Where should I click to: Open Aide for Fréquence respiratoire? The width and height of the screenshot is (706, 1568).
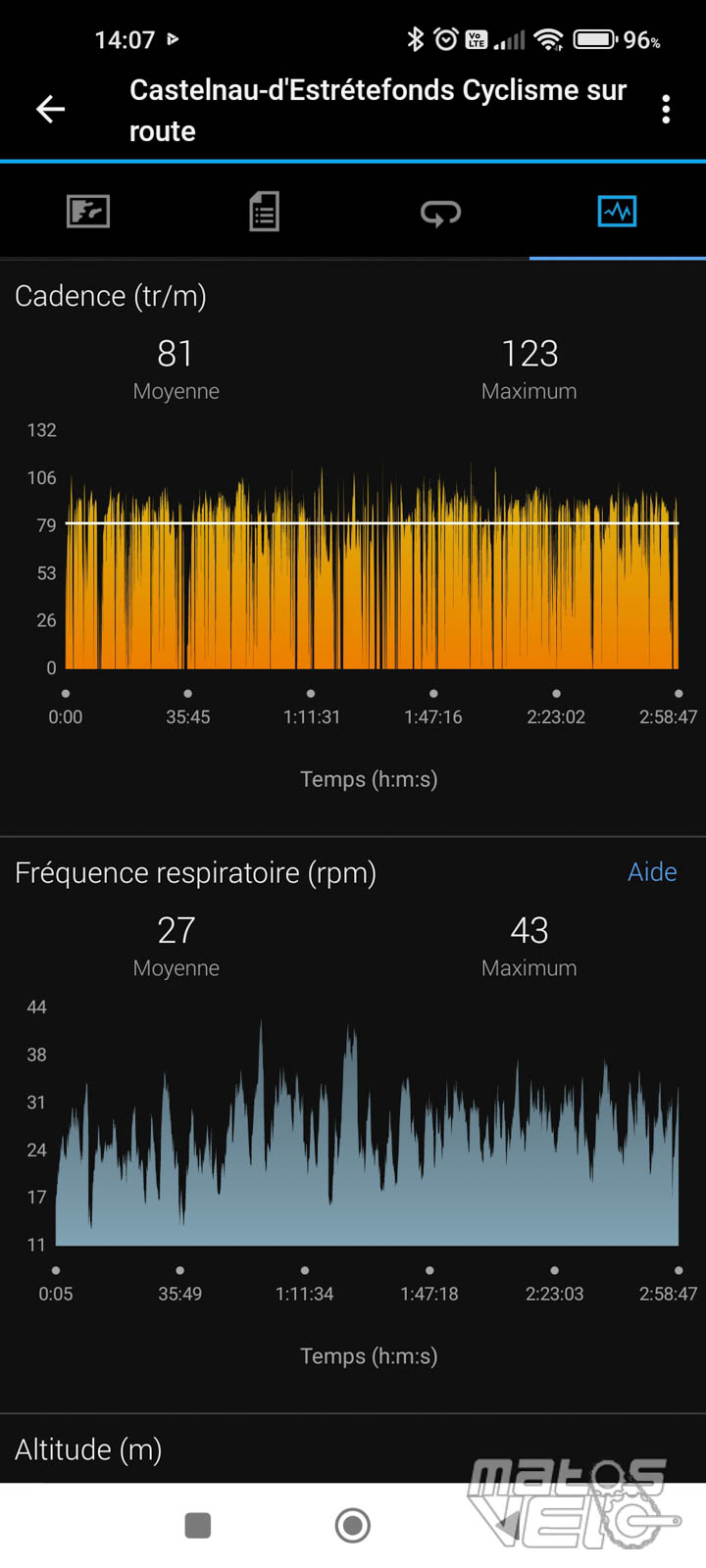click(x=652, y=871)
